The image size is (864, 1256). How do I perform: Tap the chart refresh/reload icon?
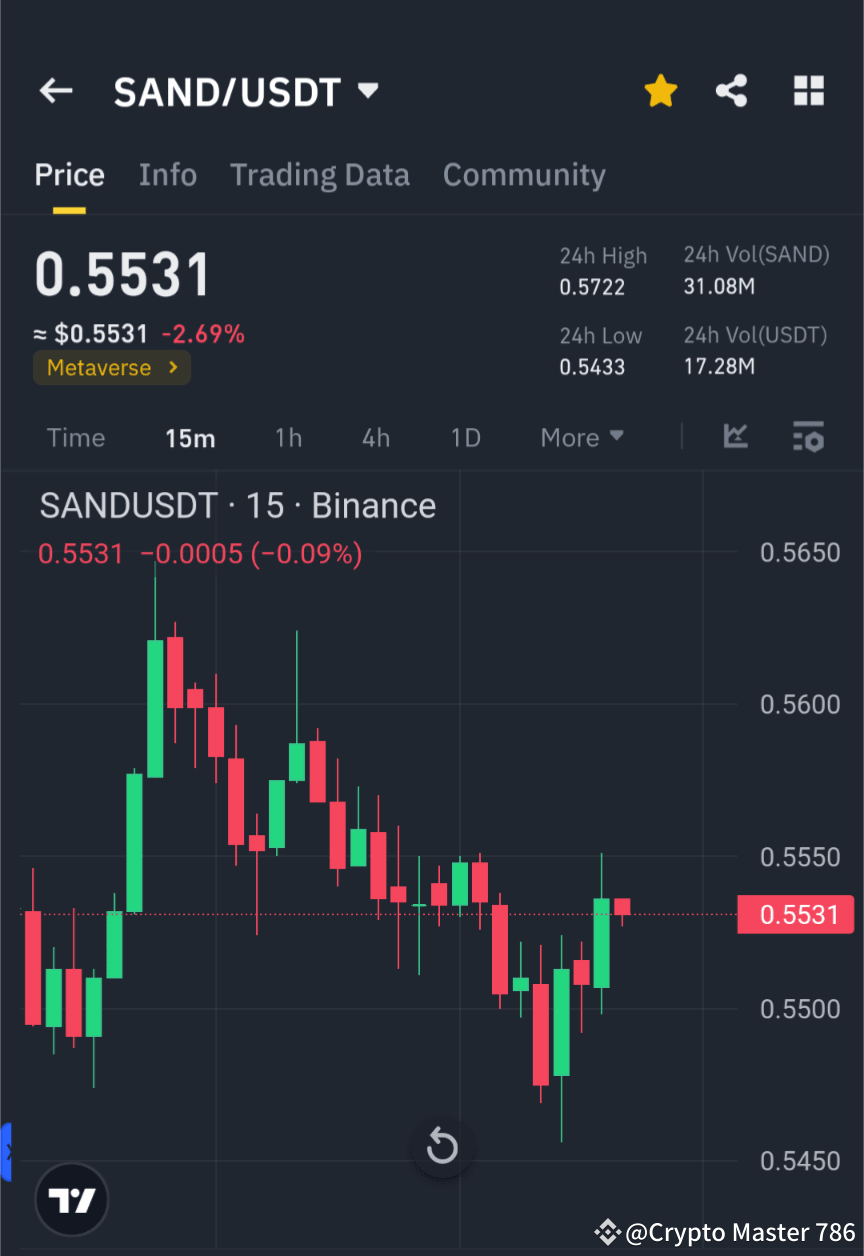click(x=442, y=1147)
